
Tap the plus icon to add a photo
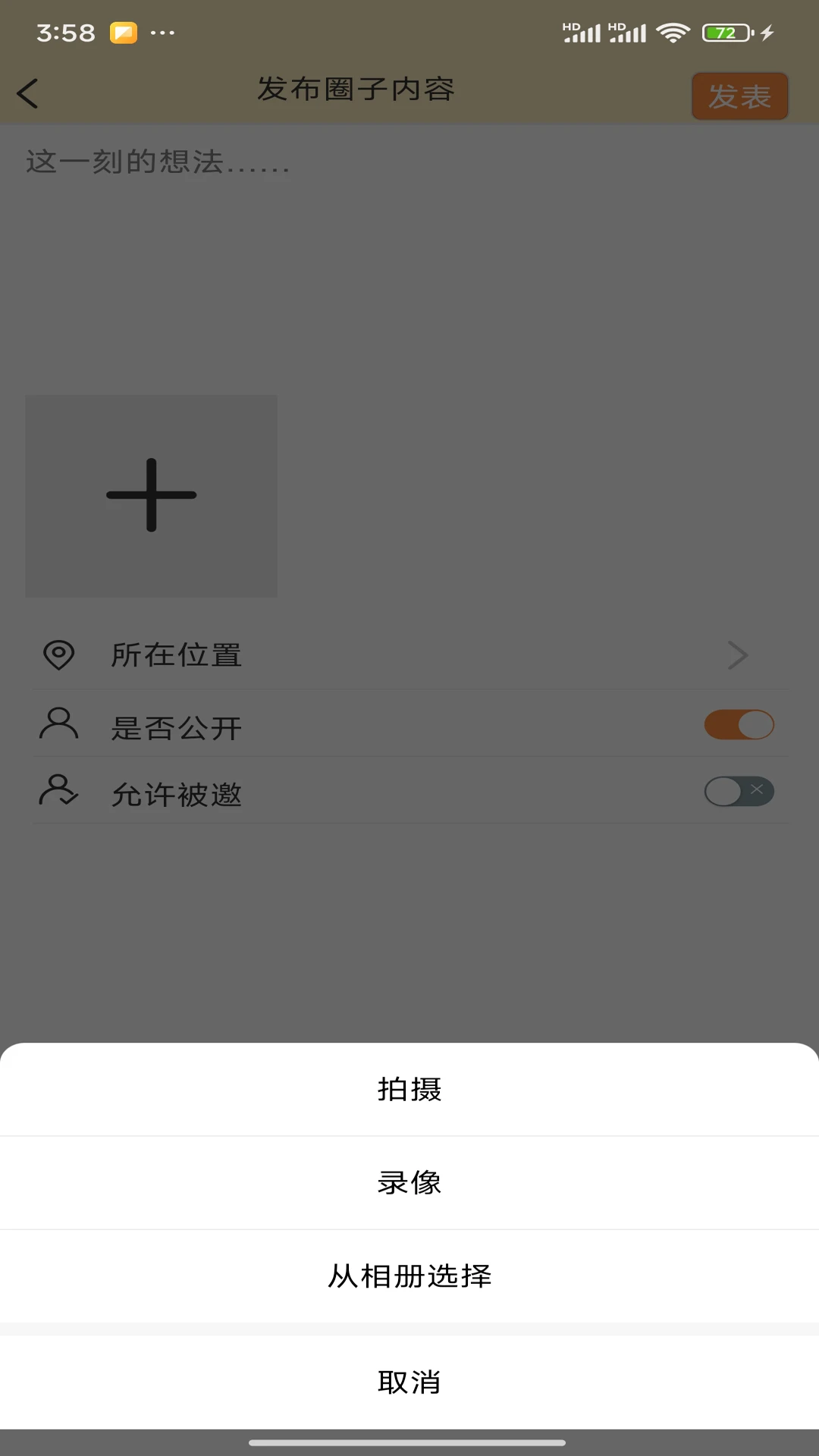pyautogui.click(x=151, y=495)
